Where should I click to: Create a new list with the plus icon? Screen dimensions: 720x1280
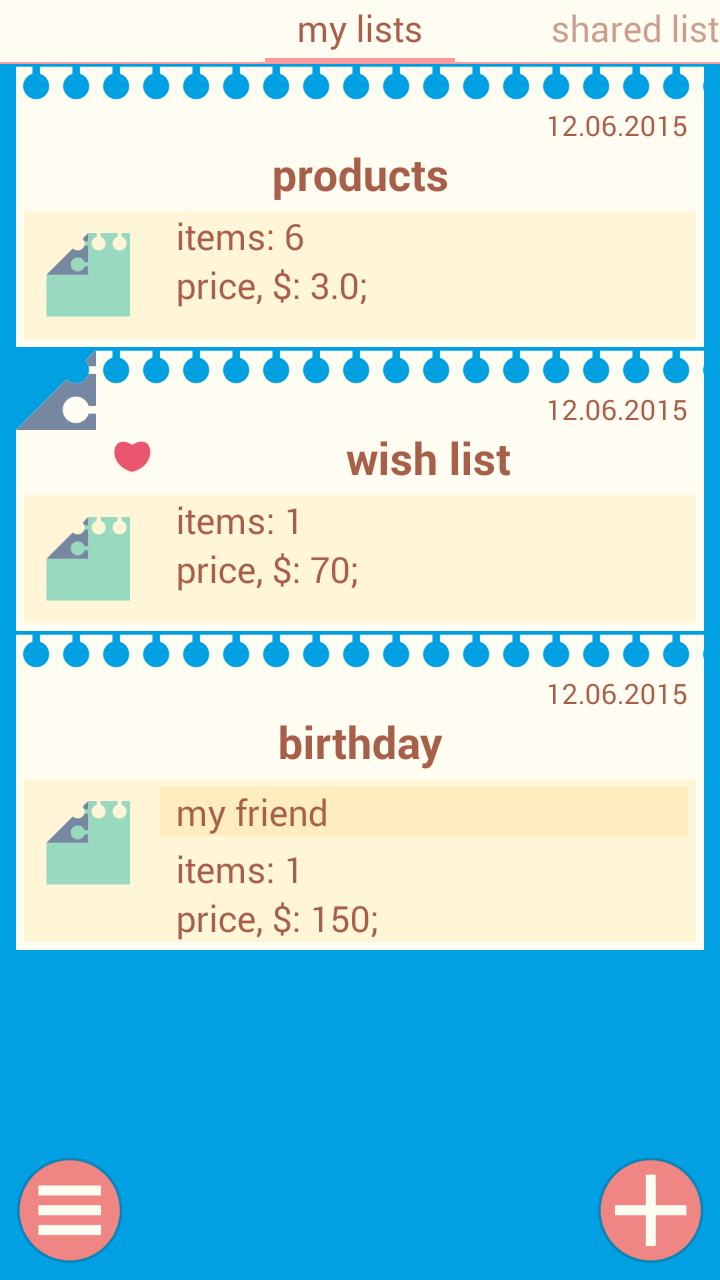649,1209
